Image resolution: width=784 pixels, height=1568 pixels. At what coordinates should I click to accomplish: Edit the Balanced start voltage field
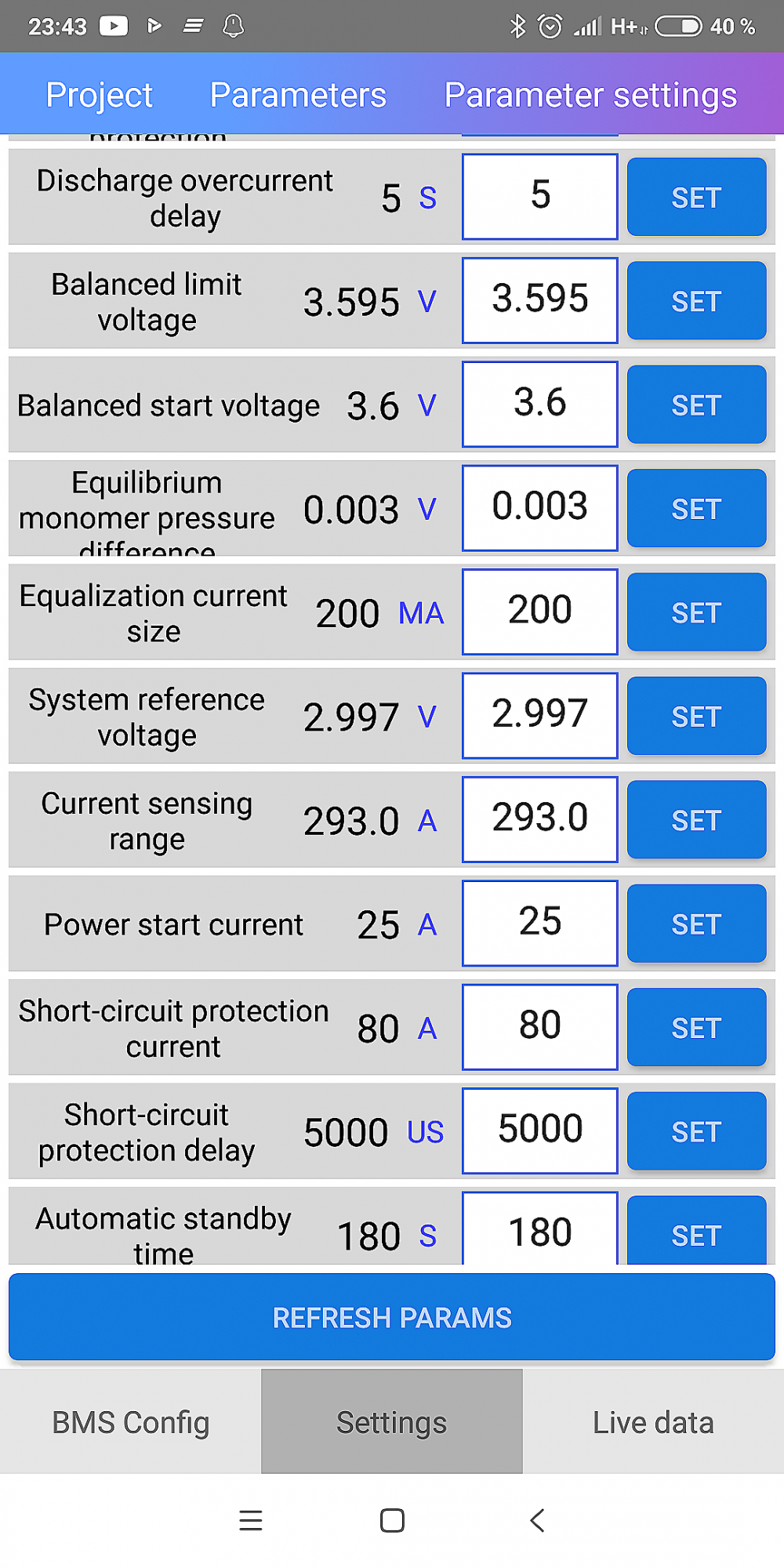tap(539, 404)
